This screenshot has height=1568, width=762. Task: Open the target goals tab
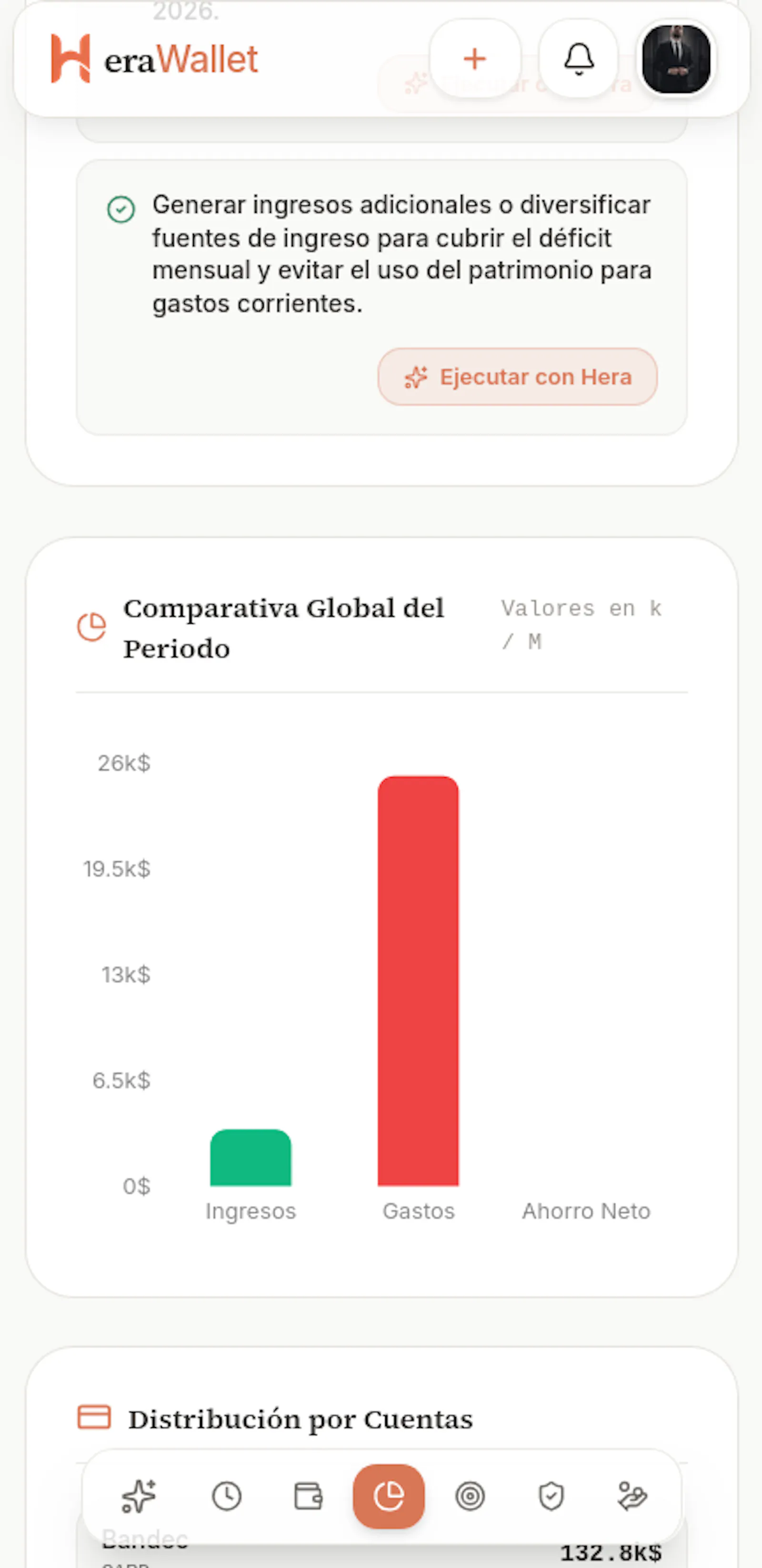470,1496
